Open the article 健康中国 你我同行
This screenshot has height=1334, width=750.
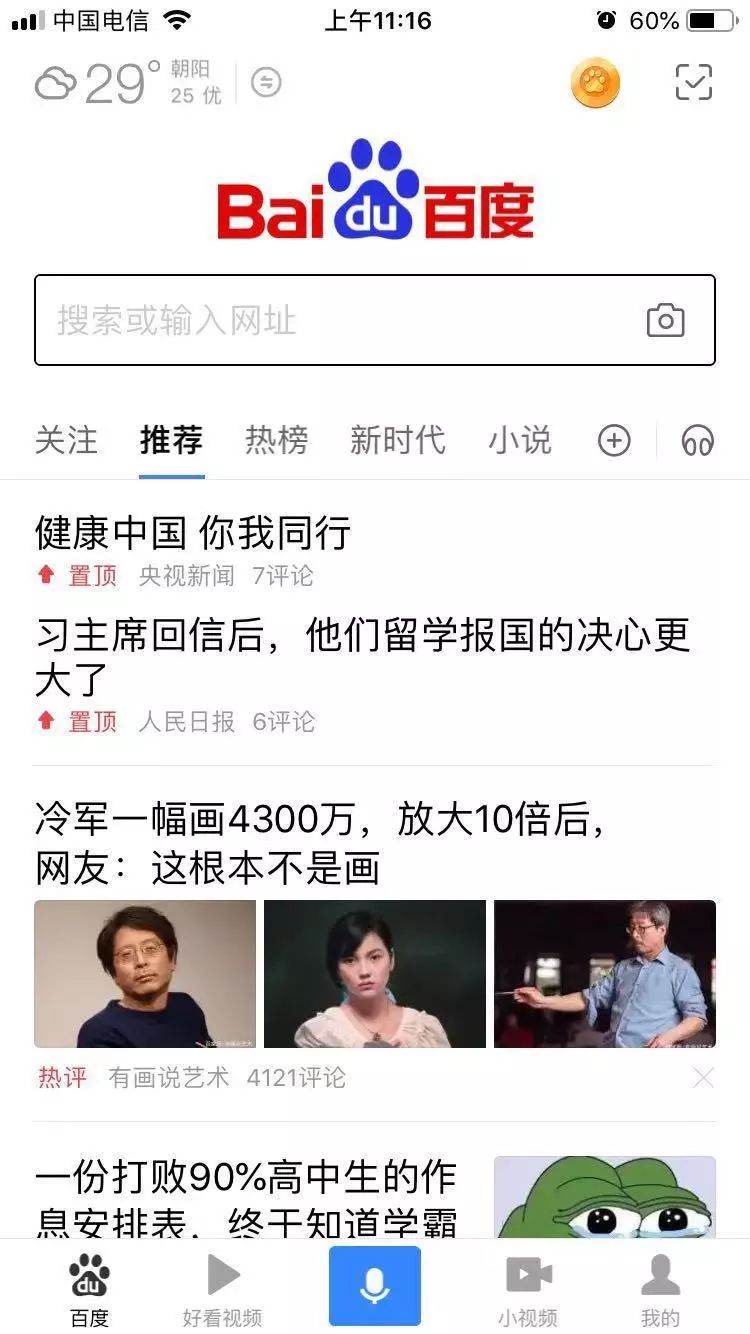click(x=193, y=533)
